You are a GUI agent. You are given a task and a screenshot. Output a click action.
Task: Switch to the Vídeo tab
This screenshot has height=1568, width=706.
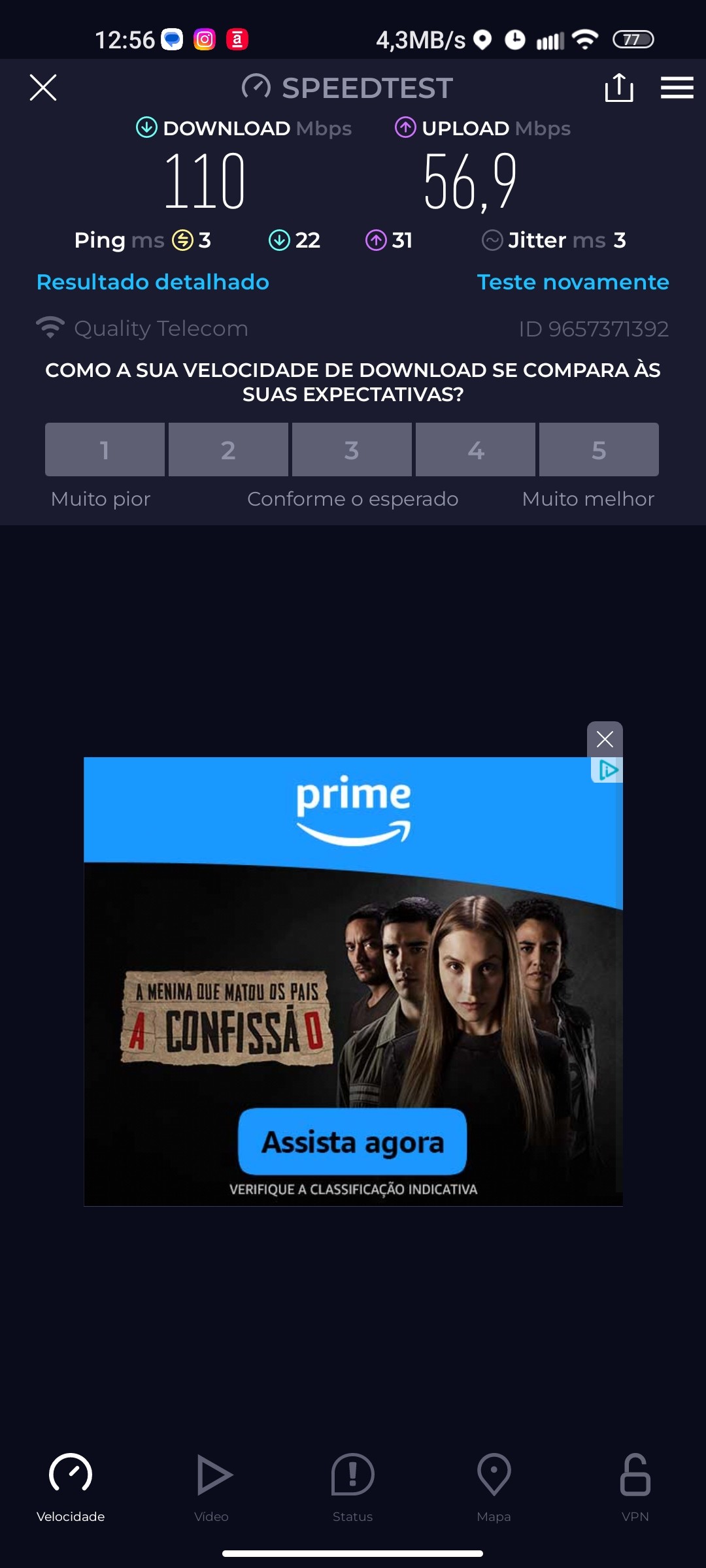(212, 1486)
